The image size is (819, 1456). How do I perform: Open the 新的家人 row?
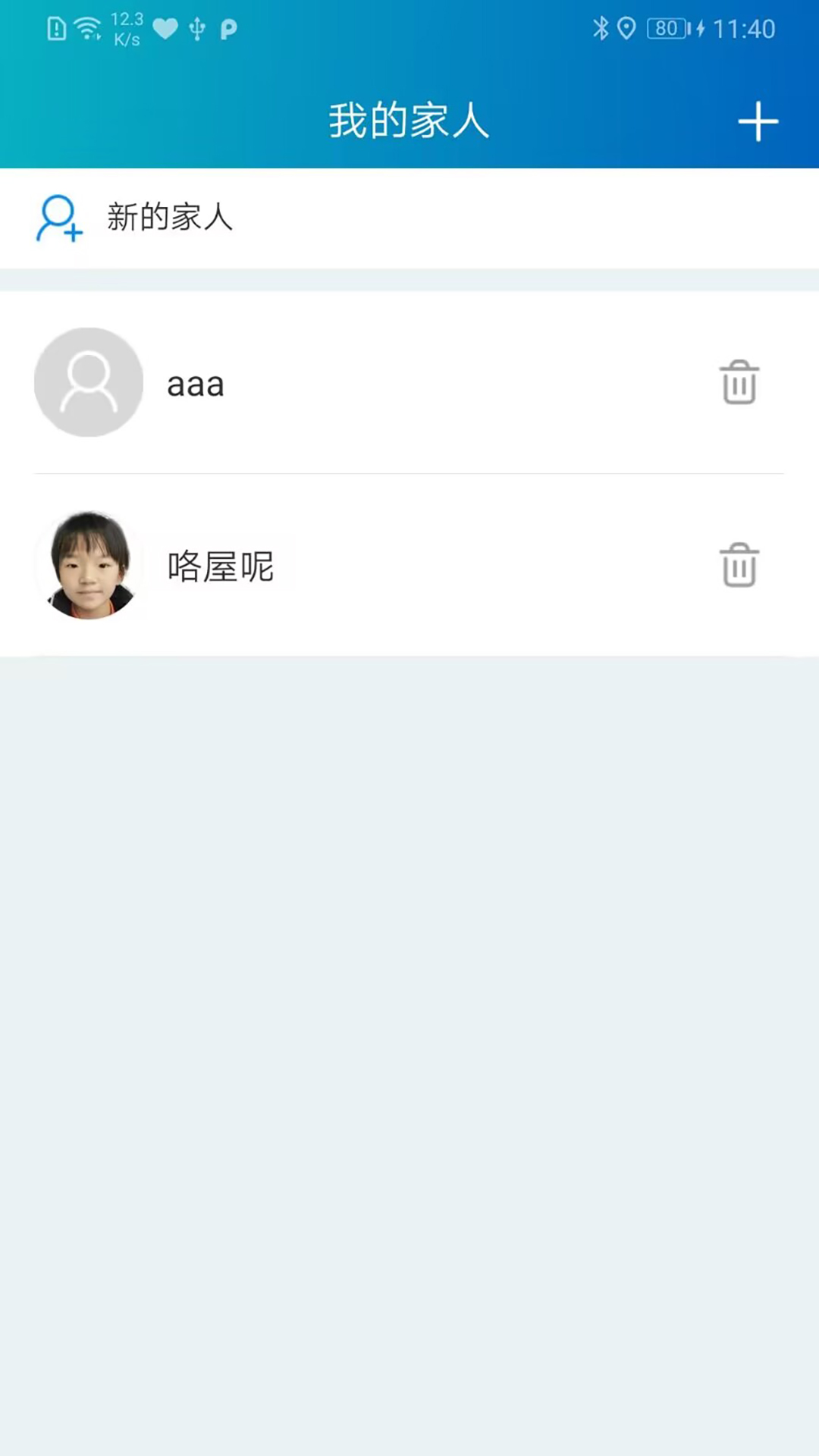pyautogui.click(x=170, y=218)
